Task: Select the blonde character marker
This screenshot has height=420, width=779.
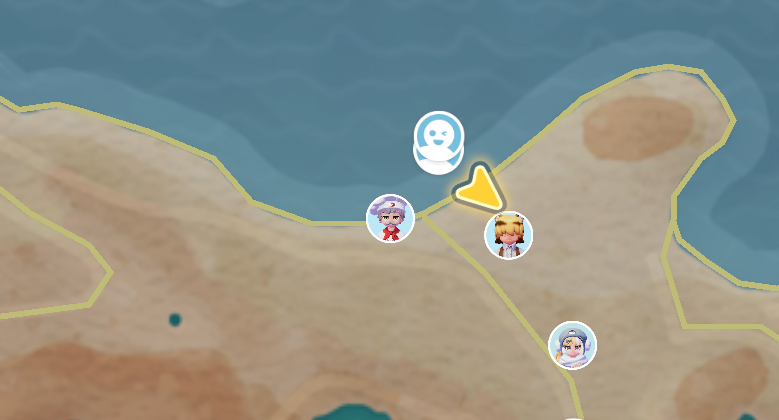Action: click(x=508, y=235)
